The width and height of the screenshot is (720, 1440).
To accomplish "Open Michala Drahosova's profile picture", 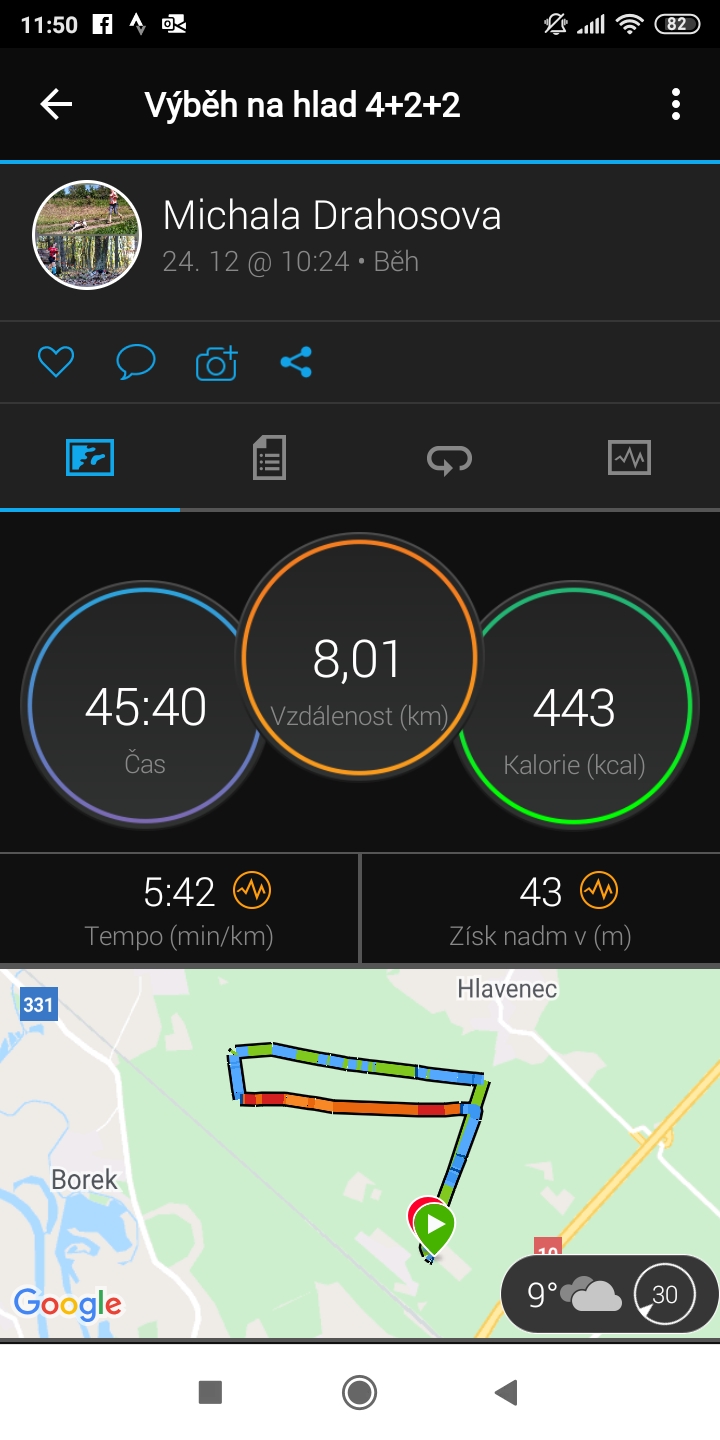I will (87, 235).
